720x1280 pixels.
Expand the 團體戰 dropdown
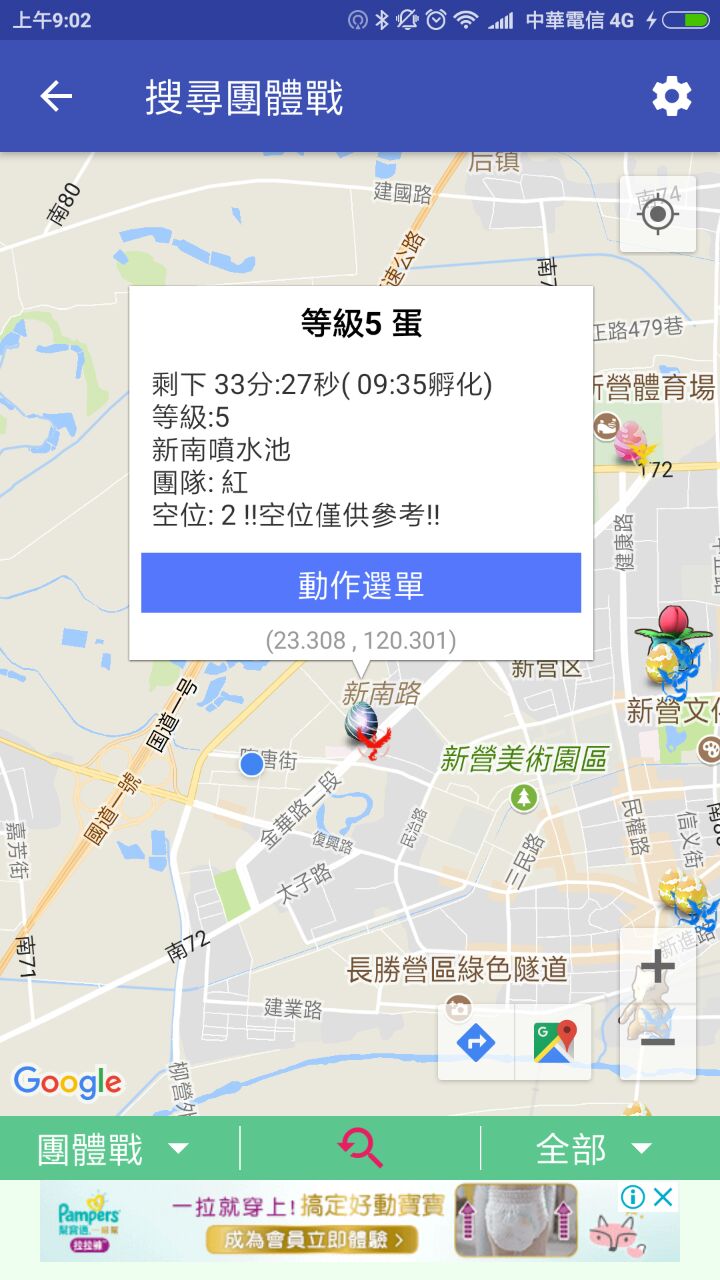112,1148
